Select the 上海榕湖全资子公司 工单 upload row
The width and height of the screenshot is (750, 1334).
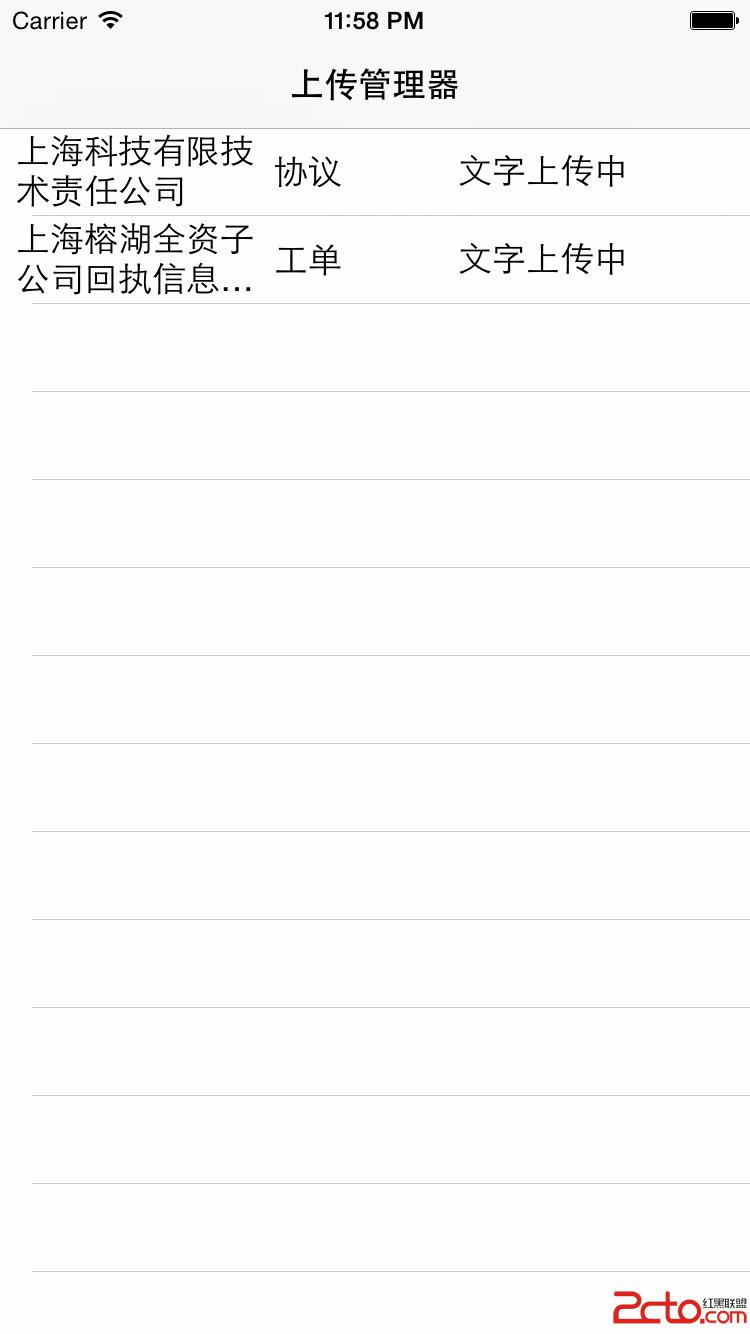[375, 260]
